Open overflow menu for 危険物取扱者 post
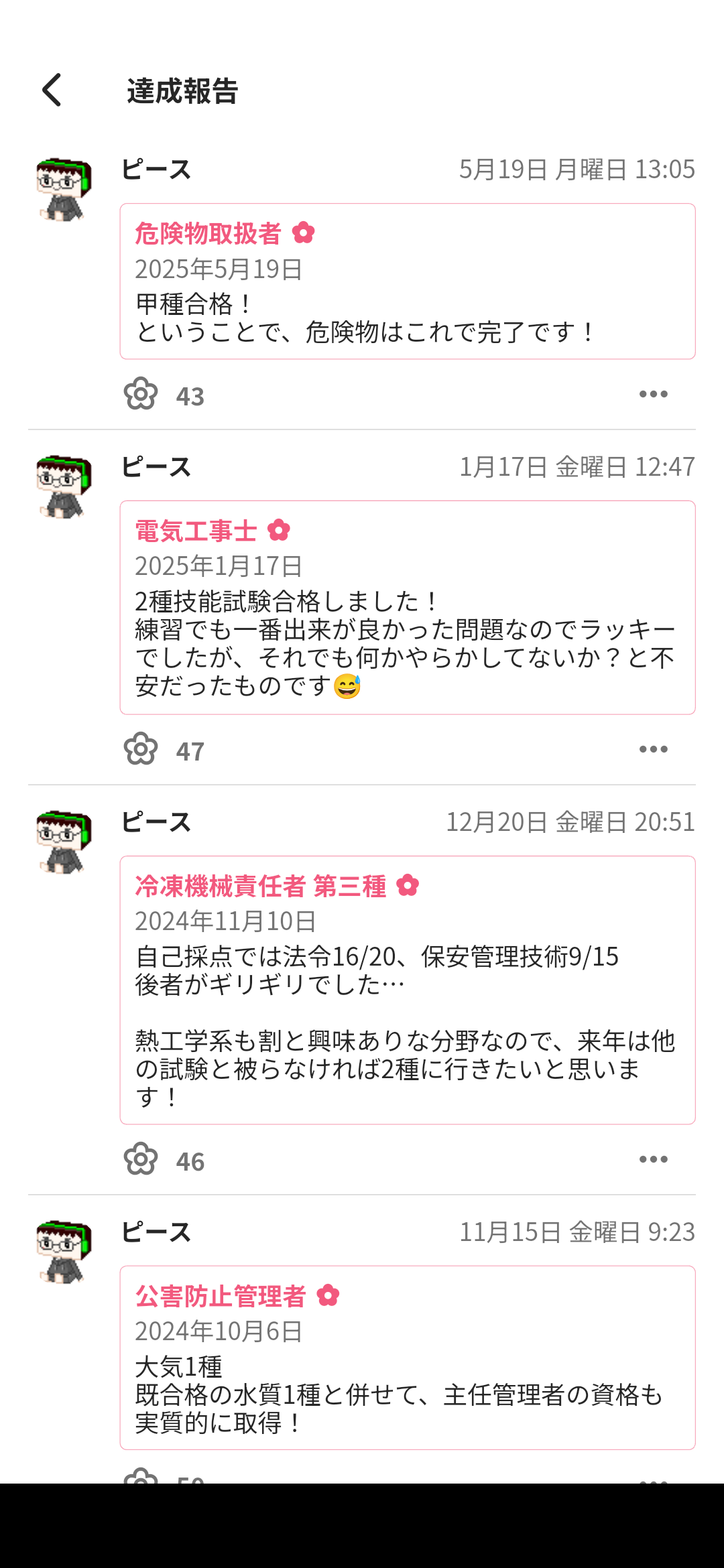724x1568 pixels. point(654,394)
